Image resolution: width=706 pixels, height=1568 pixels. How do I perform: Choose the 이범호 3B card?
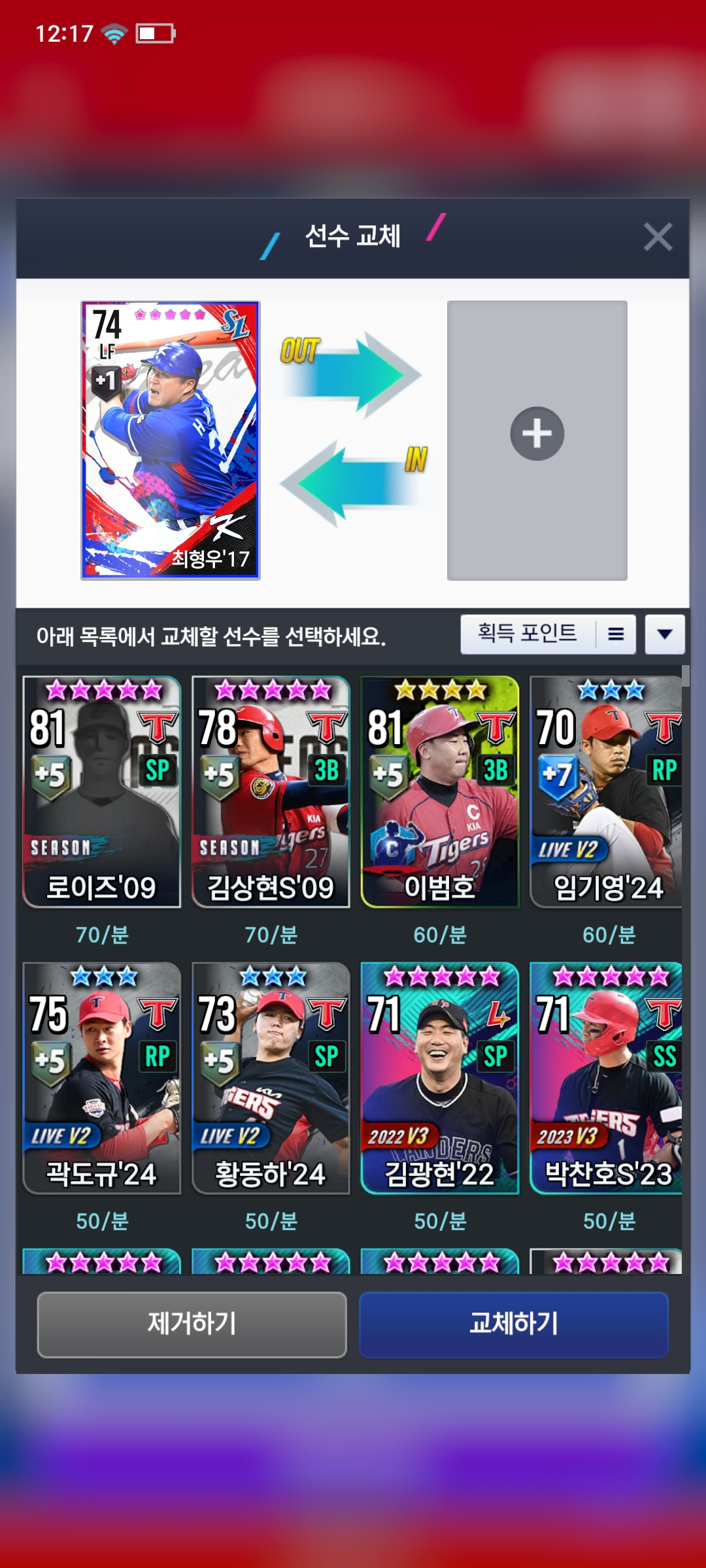click(440, 792)
